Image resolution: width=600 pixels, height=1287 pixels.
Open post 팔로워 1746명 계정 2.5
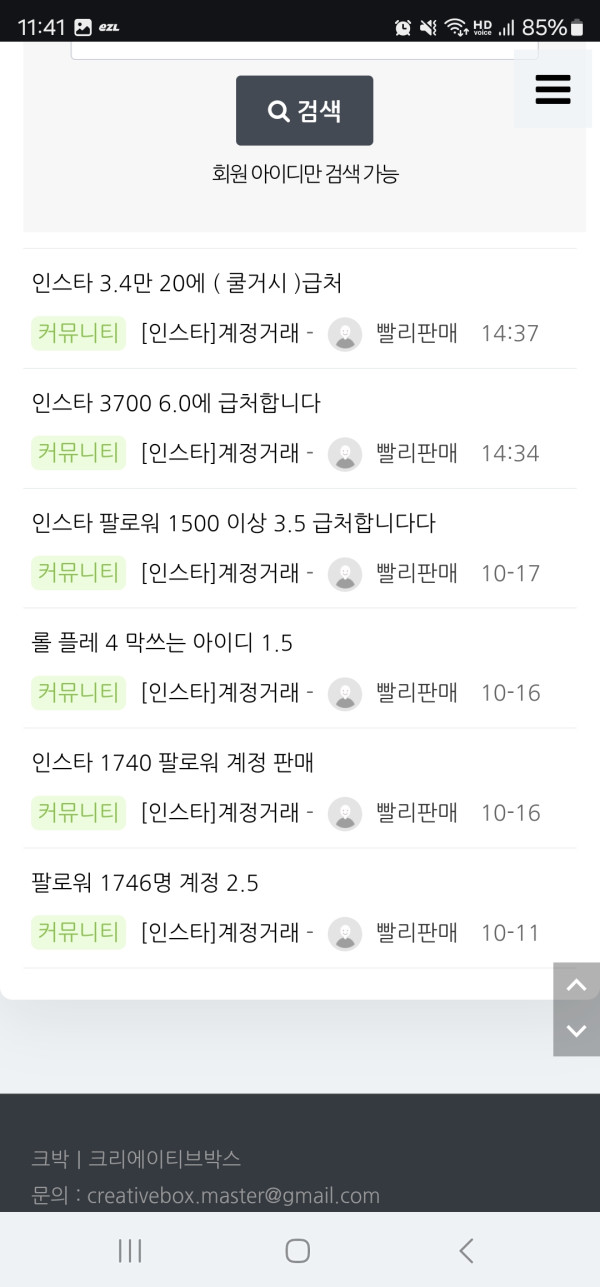pos(145,883)
